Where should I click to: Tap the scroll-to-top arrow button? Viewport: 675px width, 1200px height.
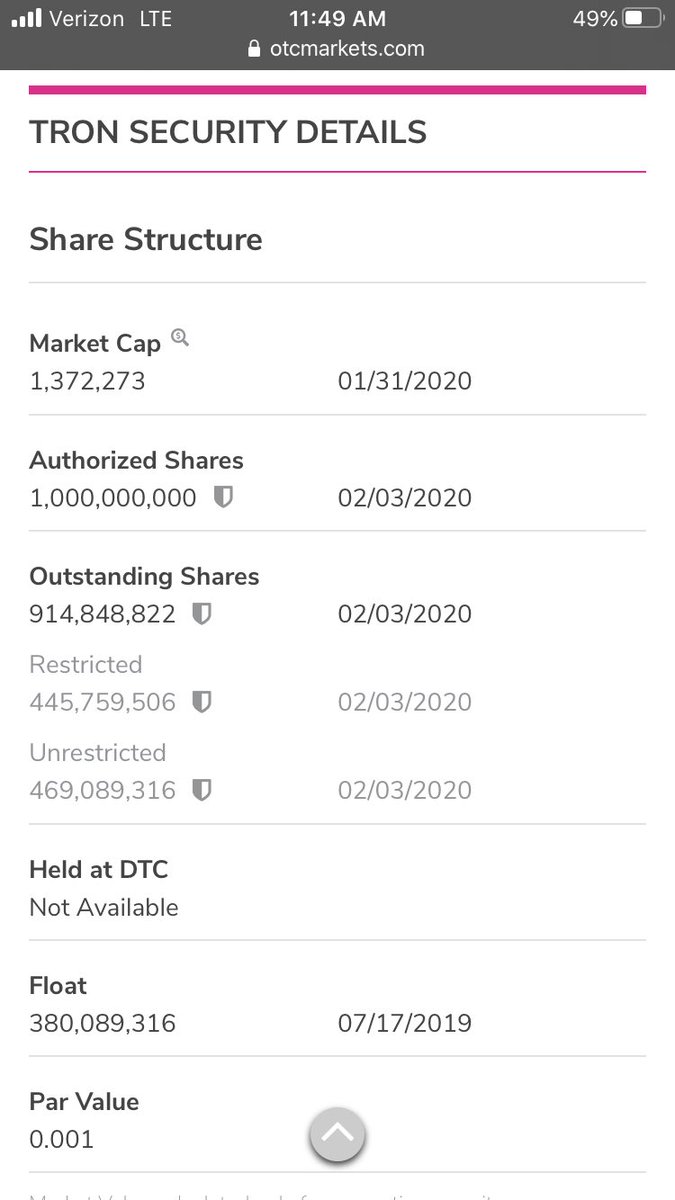337,1135
